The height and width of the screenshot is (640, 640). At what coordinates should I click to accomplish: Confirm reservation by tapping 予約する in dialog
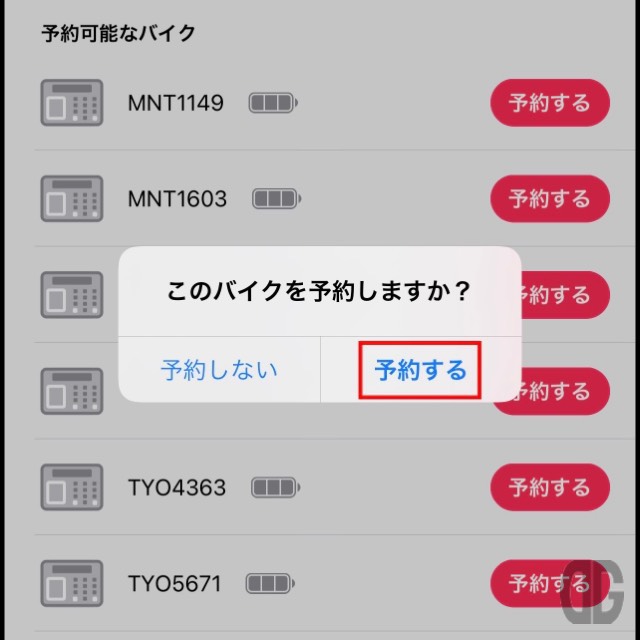click(420, 371)
